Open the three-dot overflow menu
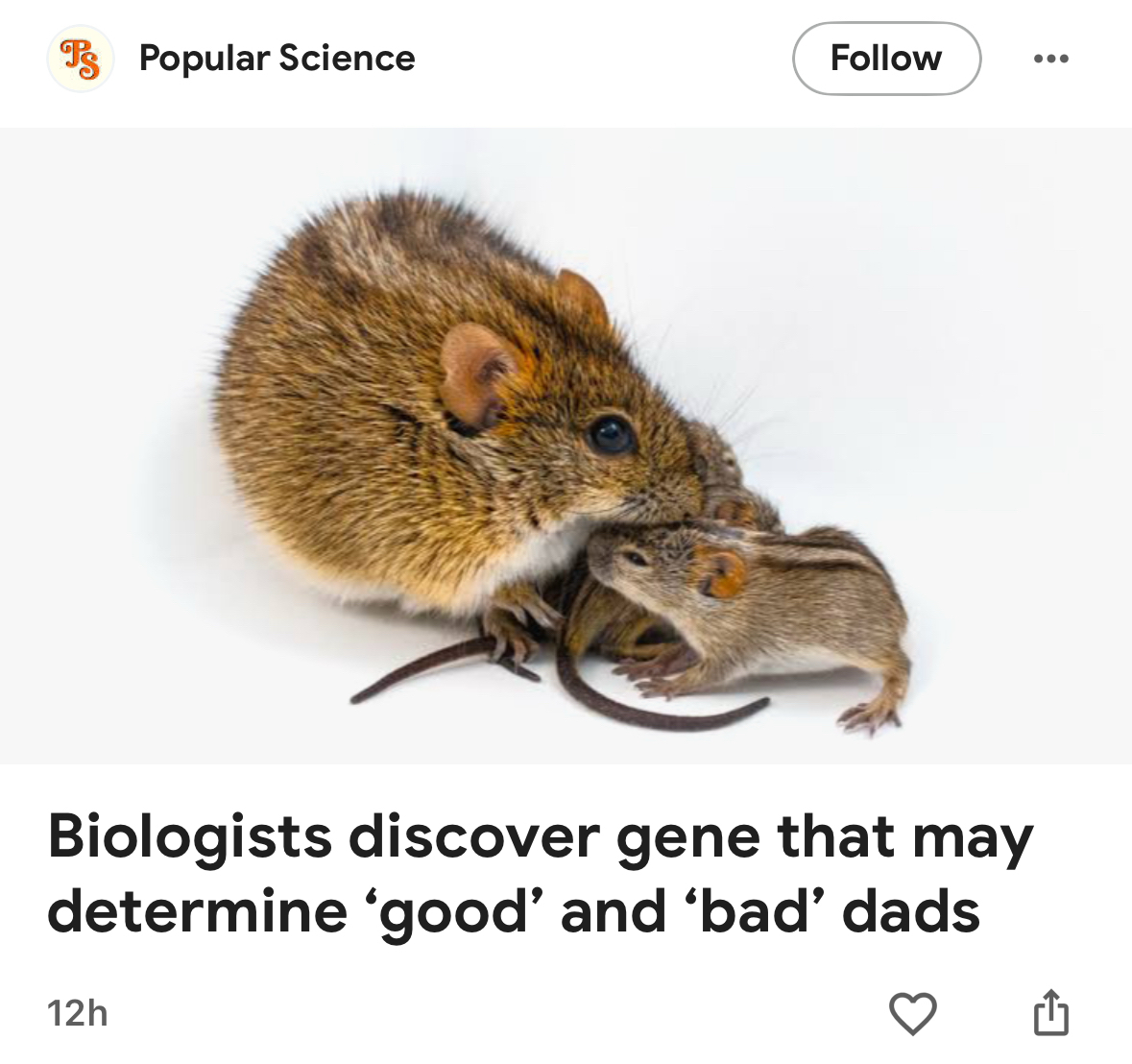The image size is (1132, 1064). [1050, 60]
